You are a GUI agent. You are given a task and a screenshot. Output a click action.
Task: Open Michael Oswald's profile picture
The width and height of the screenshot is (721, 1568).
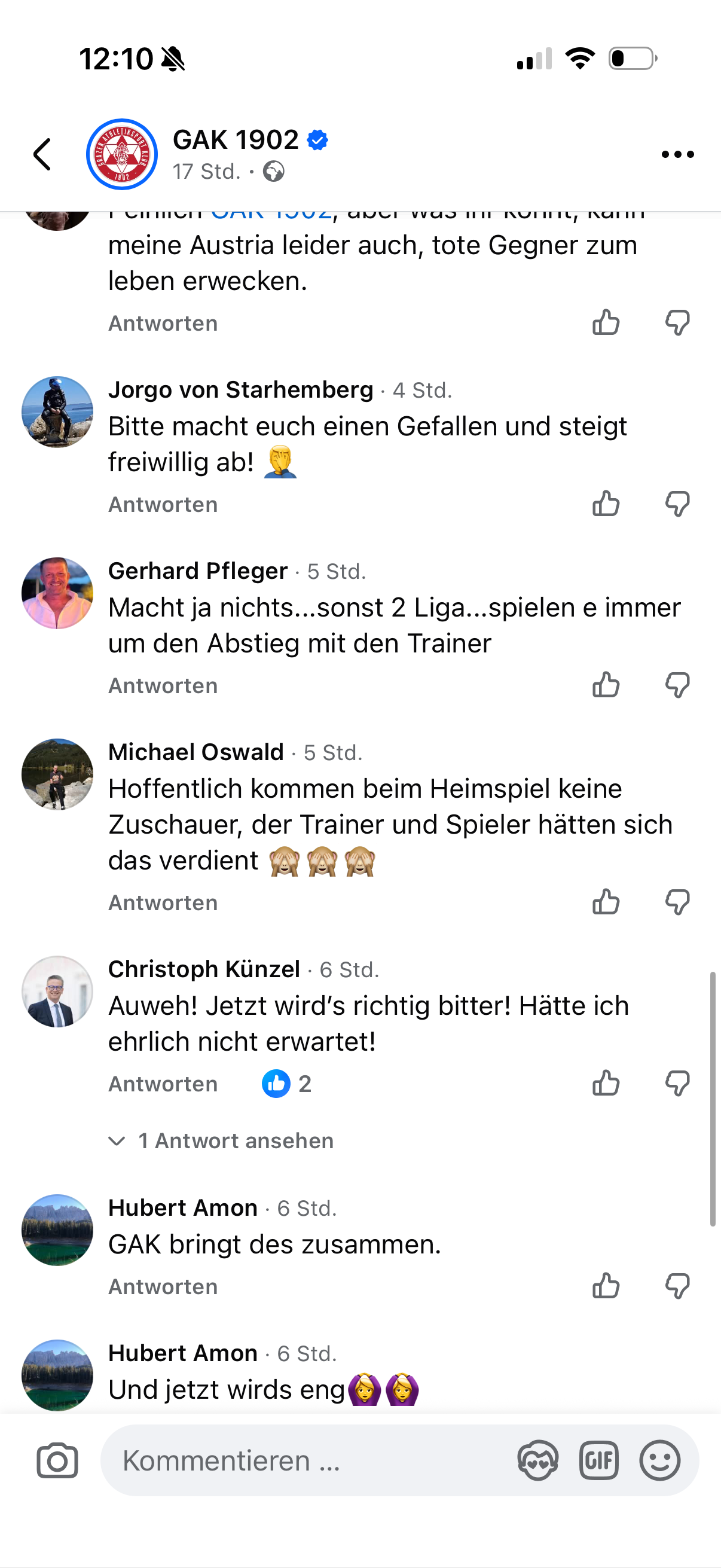pyautogui.click(x=57, y=774)
